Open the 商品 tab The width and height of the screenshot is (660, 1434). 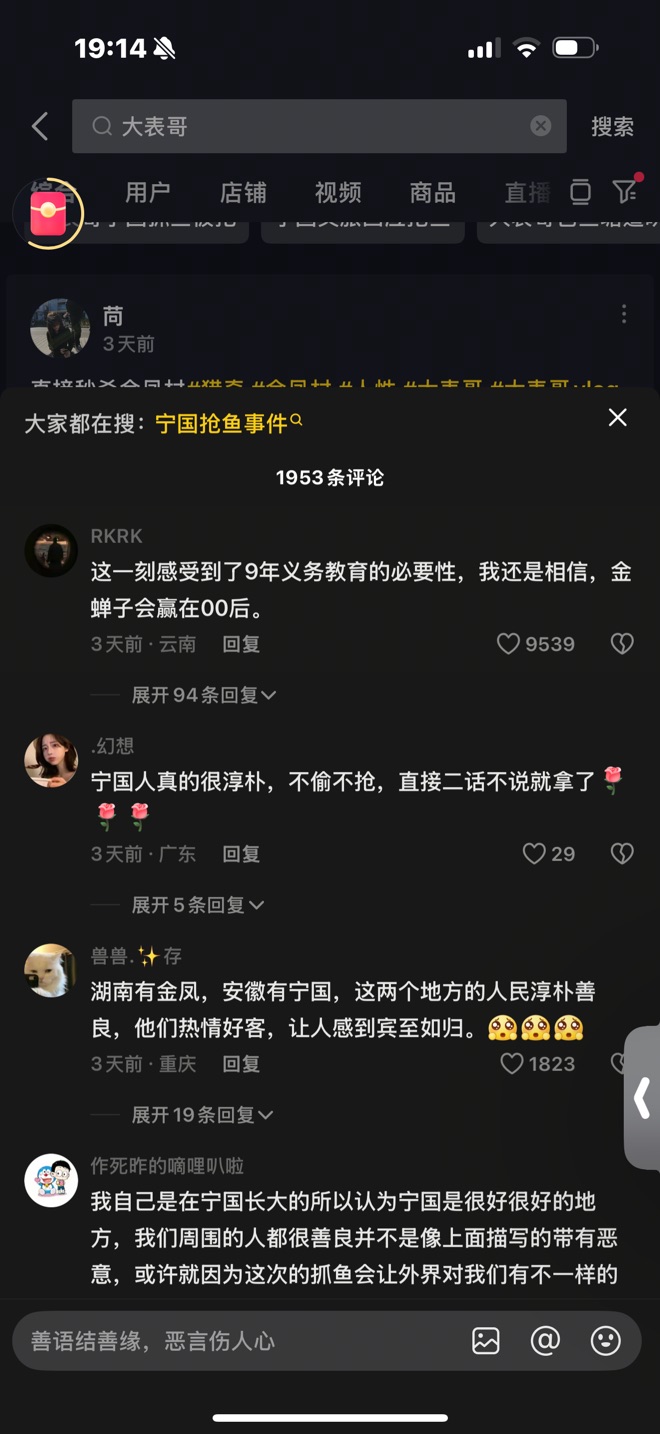[432, 192]
